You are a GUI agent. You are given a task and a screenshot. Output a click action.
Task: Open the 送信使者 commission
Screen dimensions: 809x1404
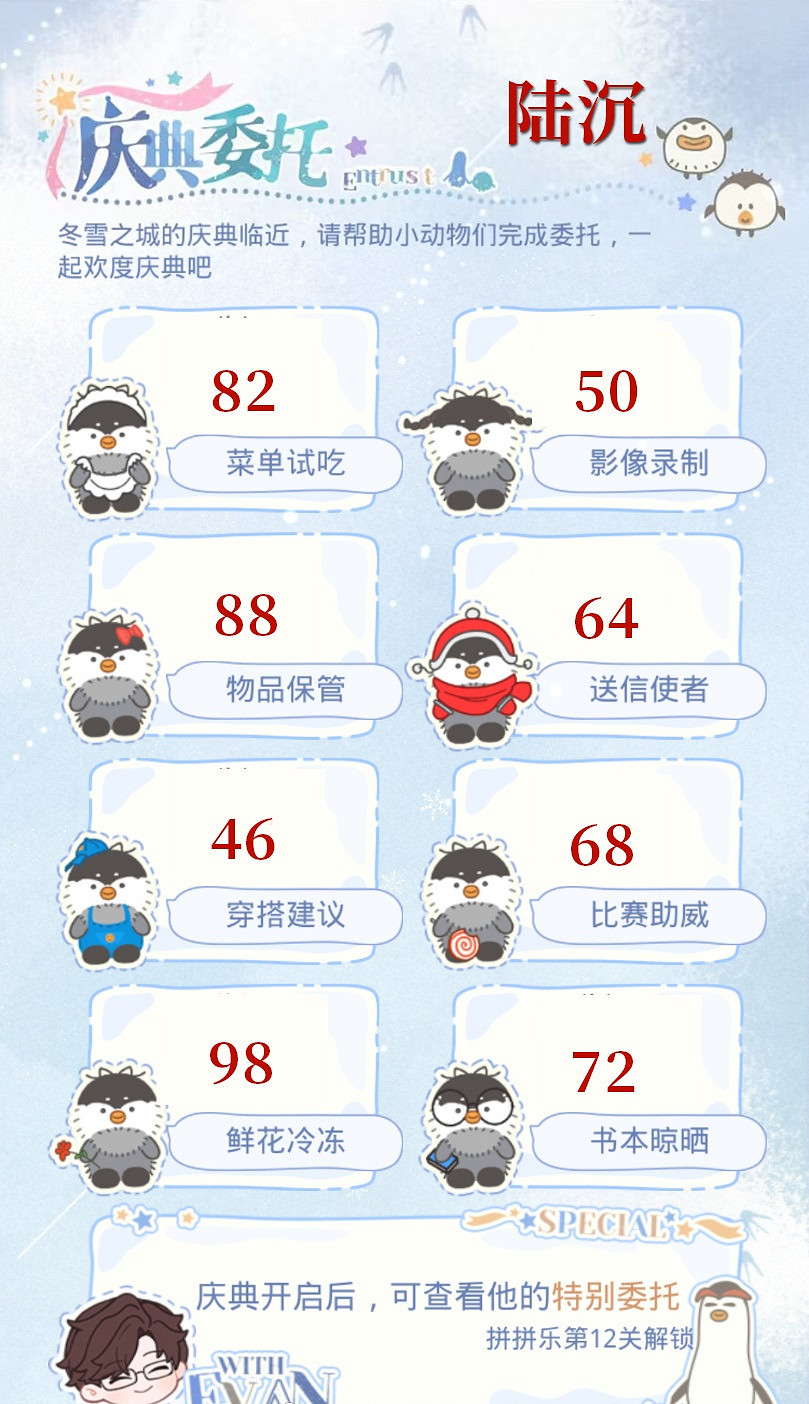point(650,692)
